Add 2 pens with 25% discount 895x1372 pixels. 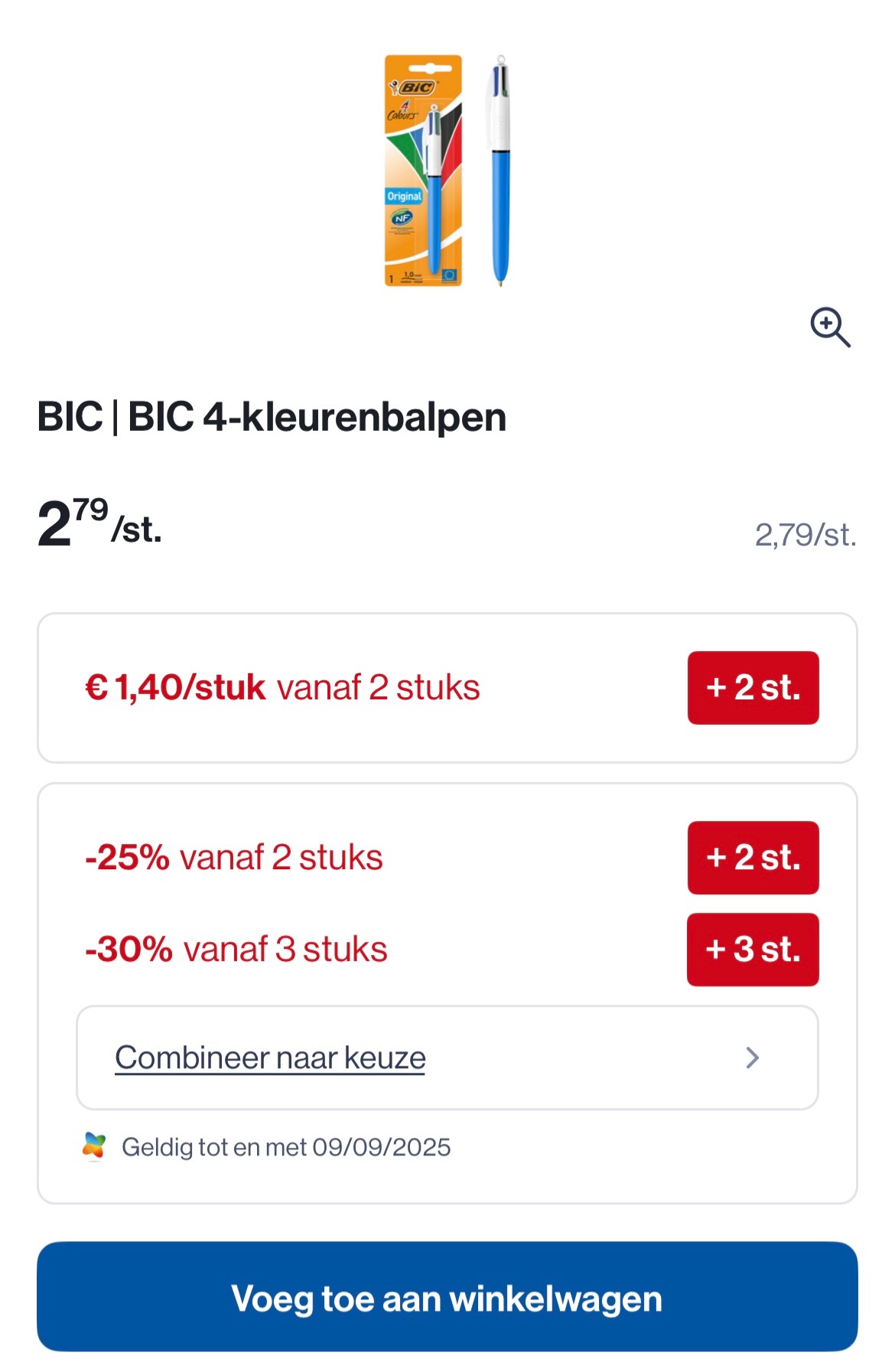753,858
